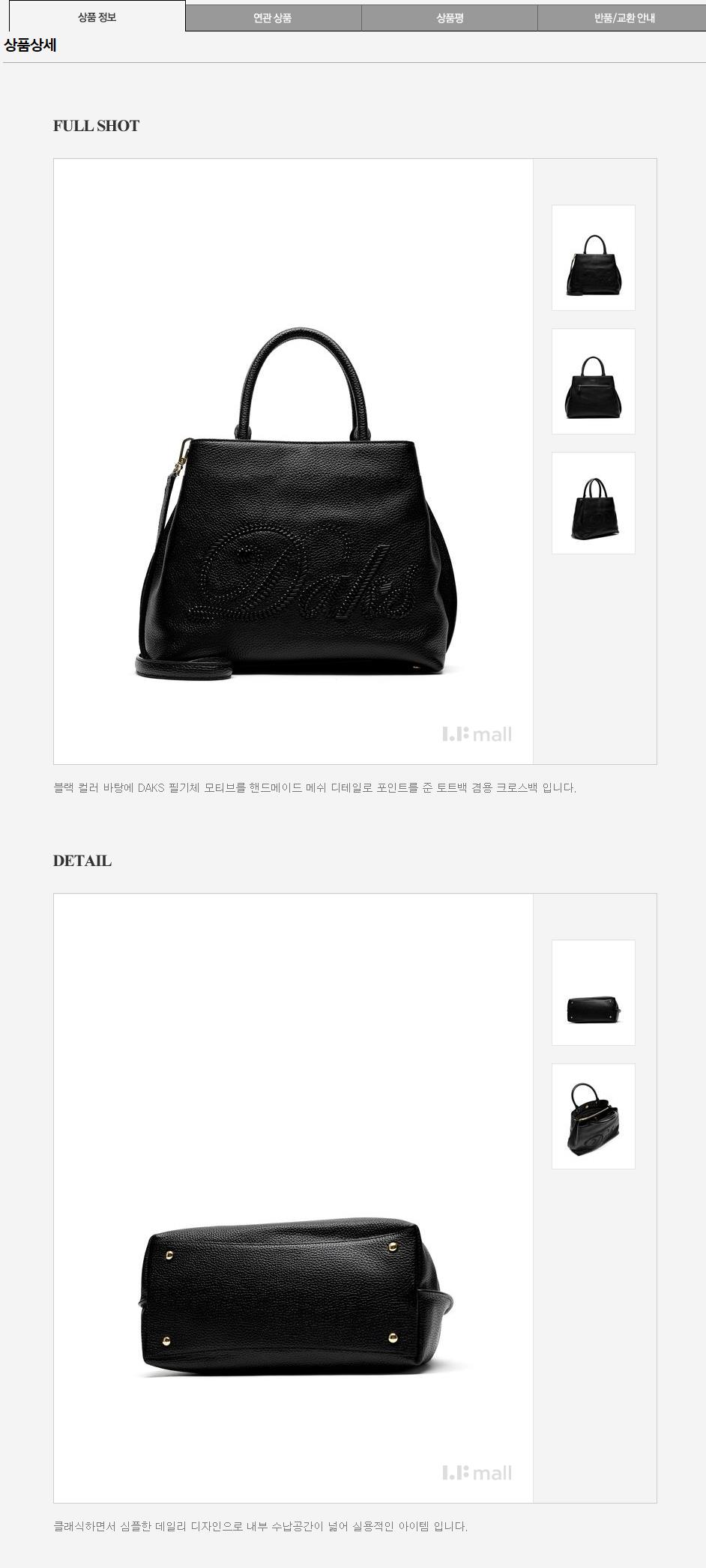The width and height of the screenshot is (706, 1568).
Task: Switch to the 상품 정보 tab
Action: 97,16
